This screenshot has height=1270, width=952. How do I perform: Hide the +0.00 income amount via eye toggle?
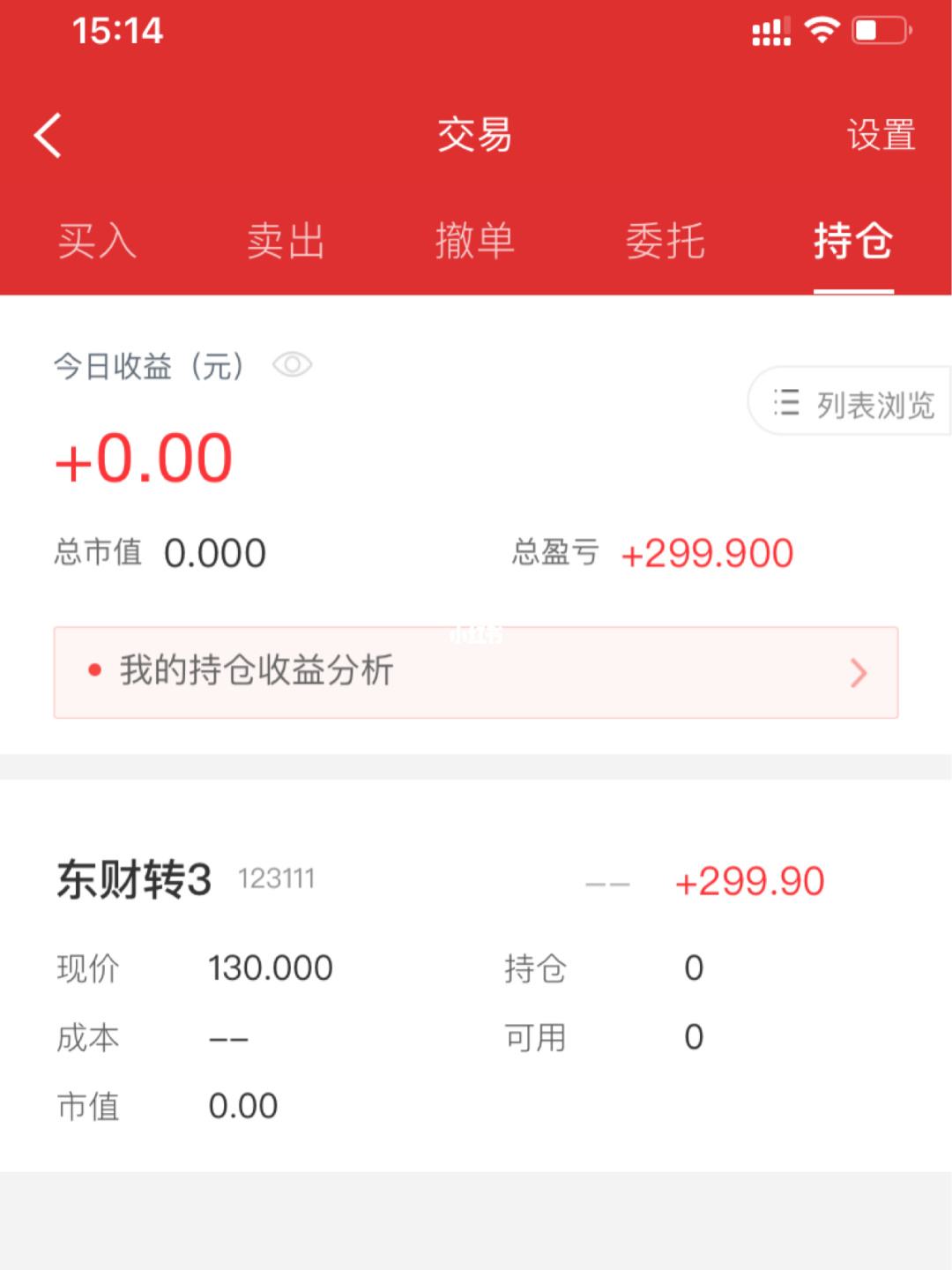click(x=292, y=364)
